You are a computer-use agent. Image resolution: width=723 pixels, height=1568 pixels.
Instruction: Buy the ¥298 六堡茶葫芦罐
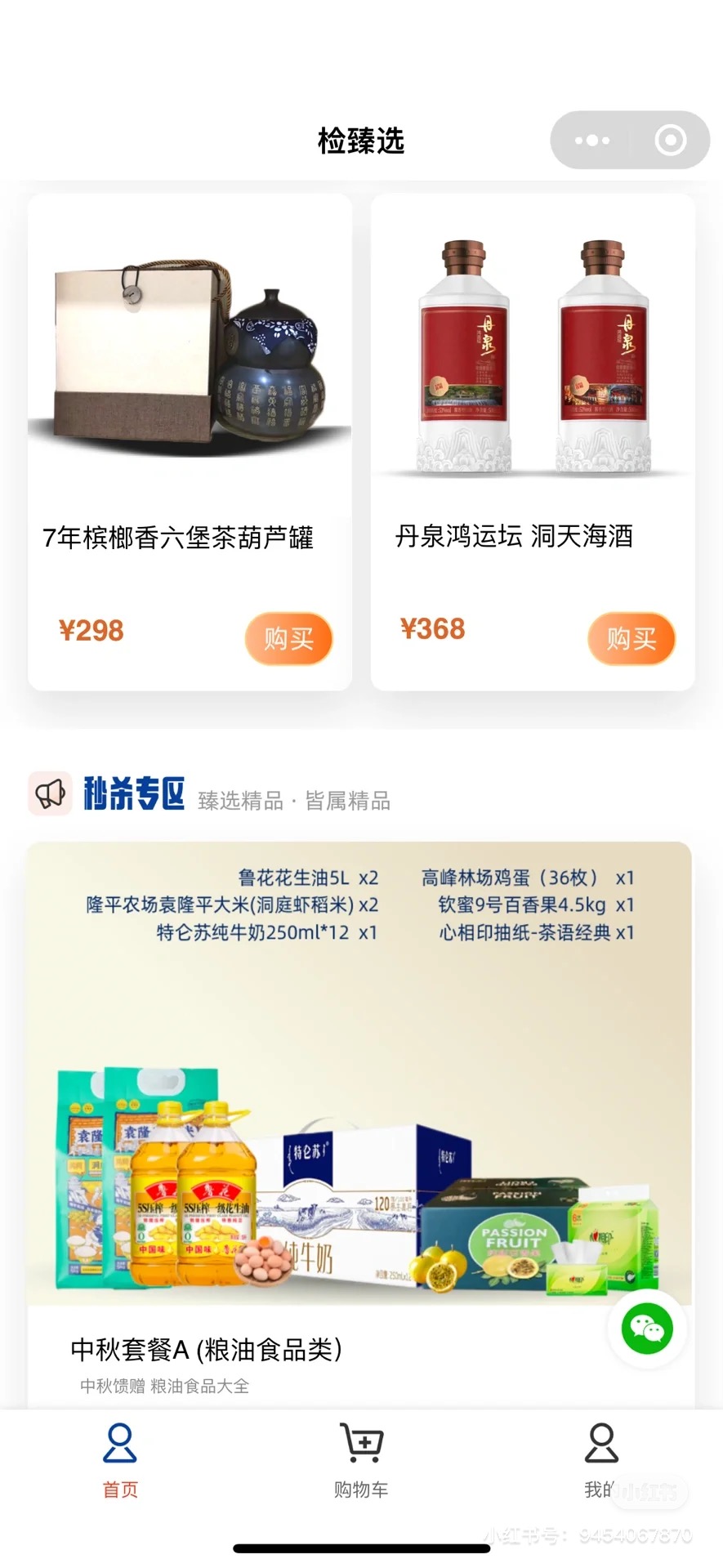point(288,638)
